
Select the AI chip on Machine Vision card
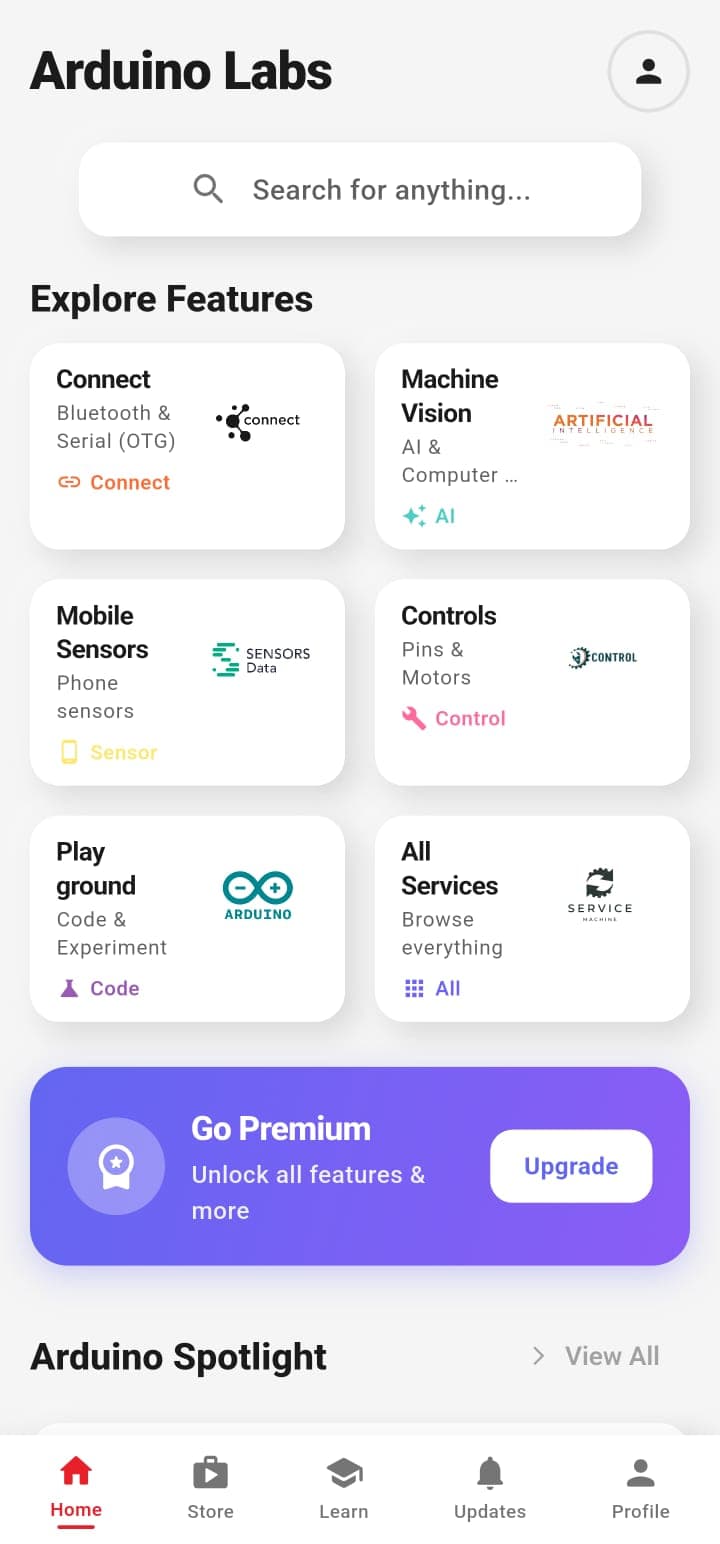[428, 516]
